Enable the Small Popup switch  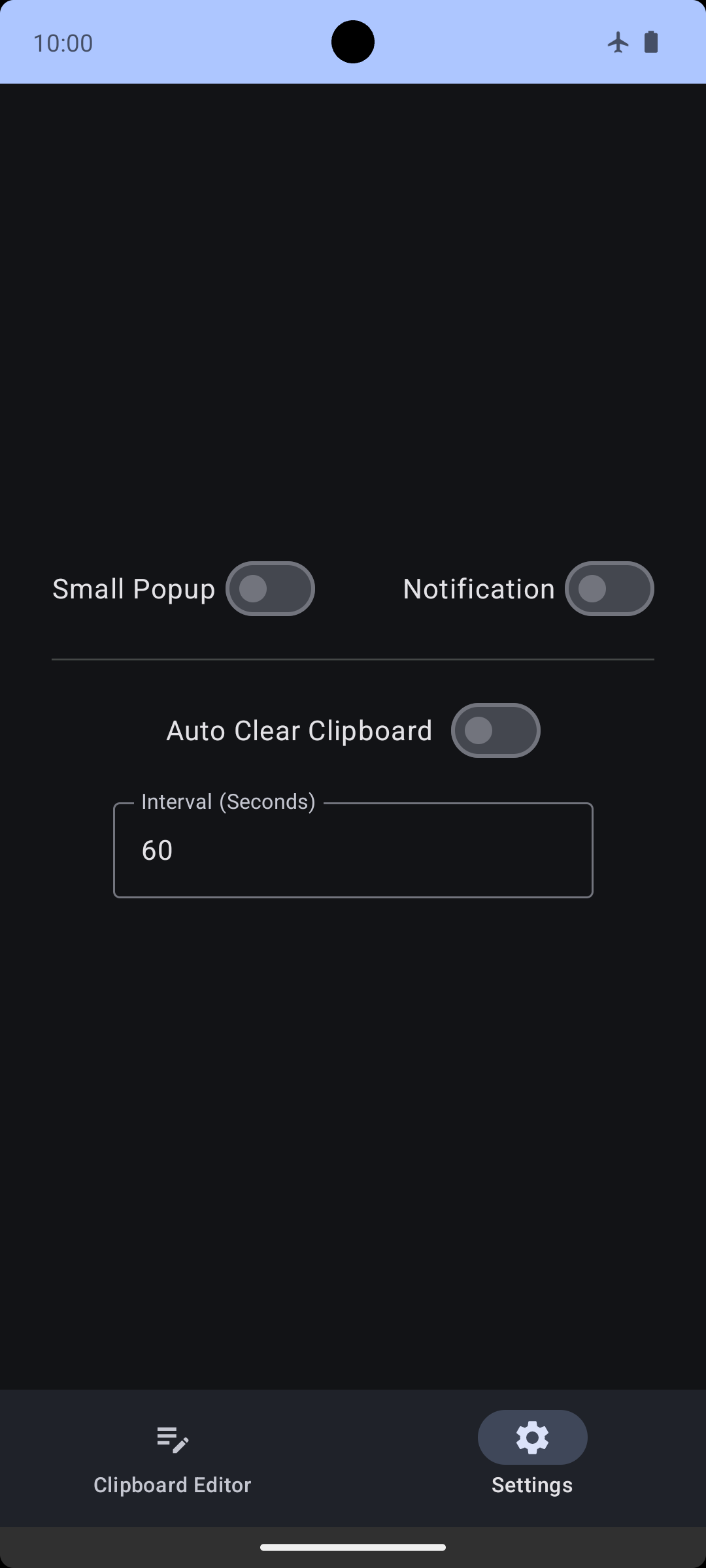pyautogui.click(x=270, y=589)
